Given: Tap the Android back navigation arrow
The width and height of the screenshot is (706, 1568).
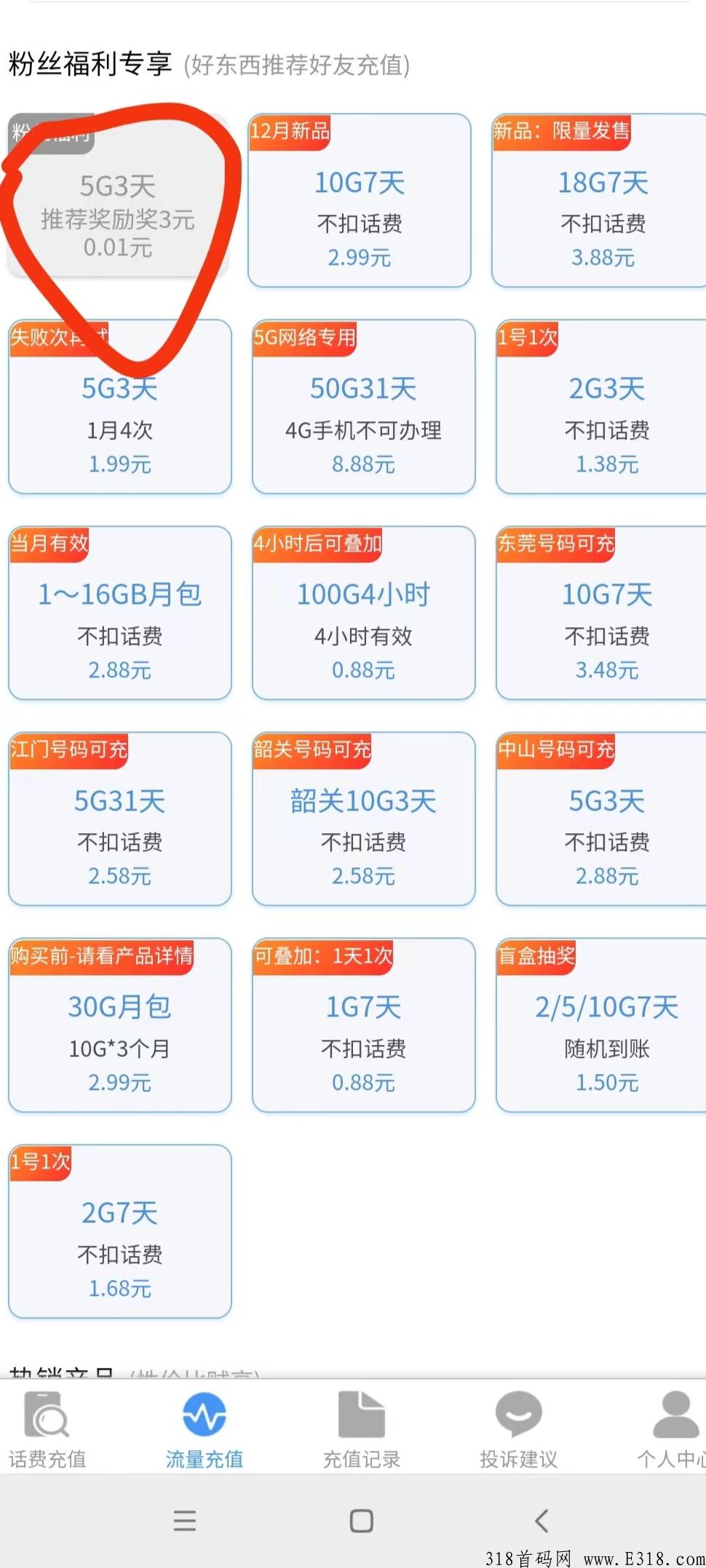Looking at the screenshot, I should tap(542, 1520).
